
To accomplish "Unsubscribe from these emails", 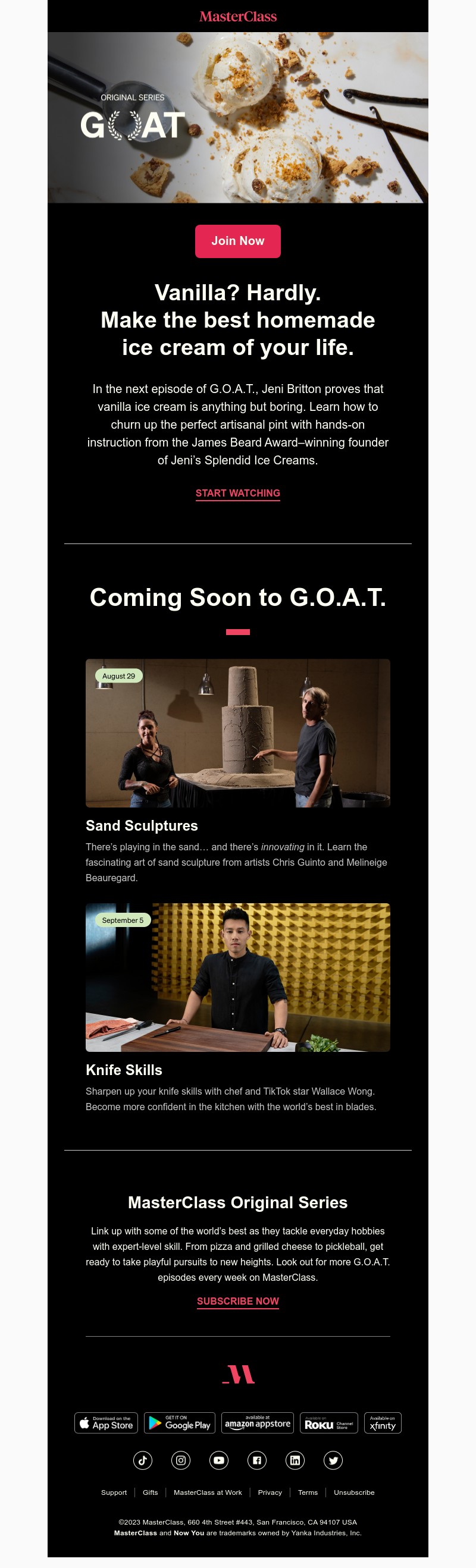I will pos(354,1492).
